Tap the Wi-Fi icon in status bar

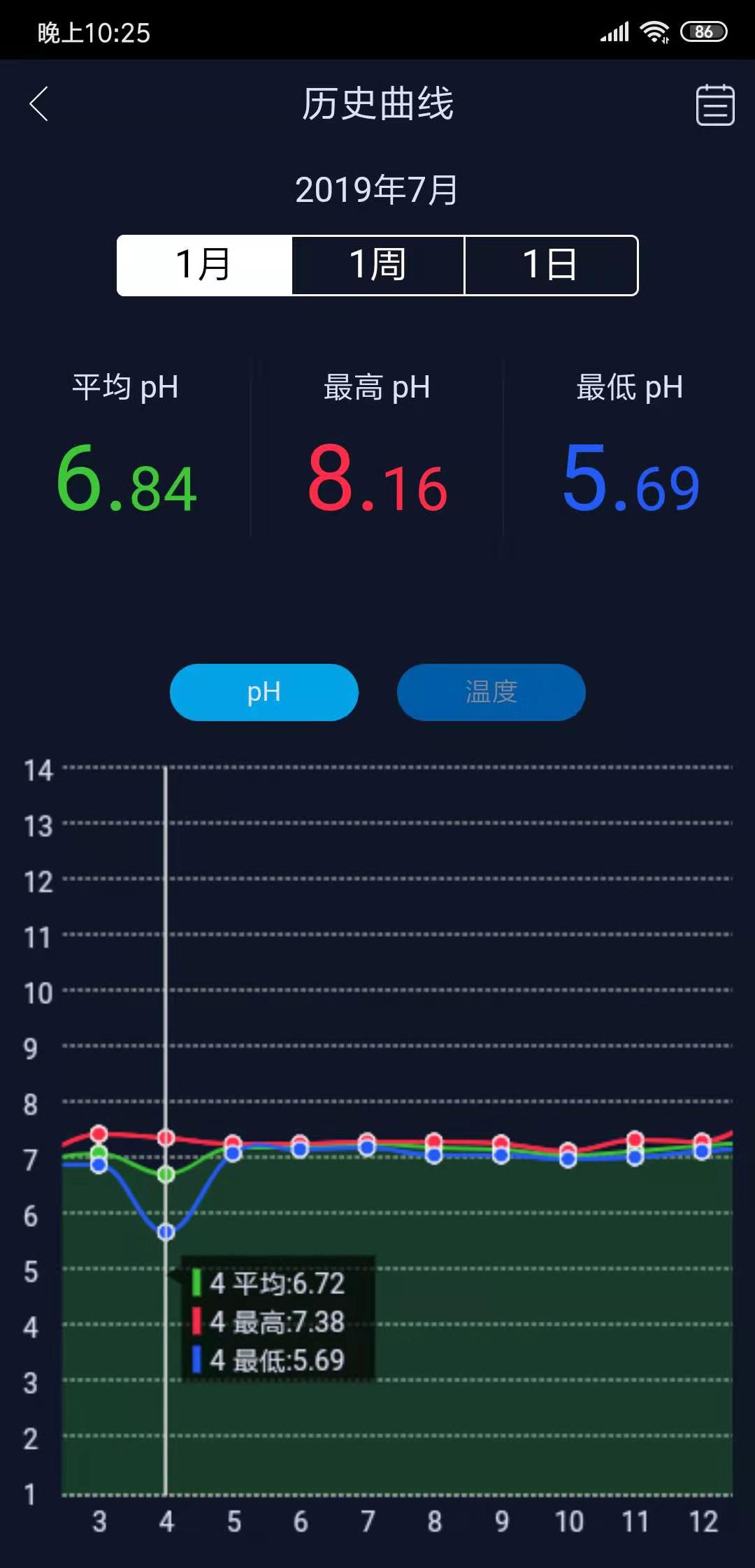coord(655,31)
